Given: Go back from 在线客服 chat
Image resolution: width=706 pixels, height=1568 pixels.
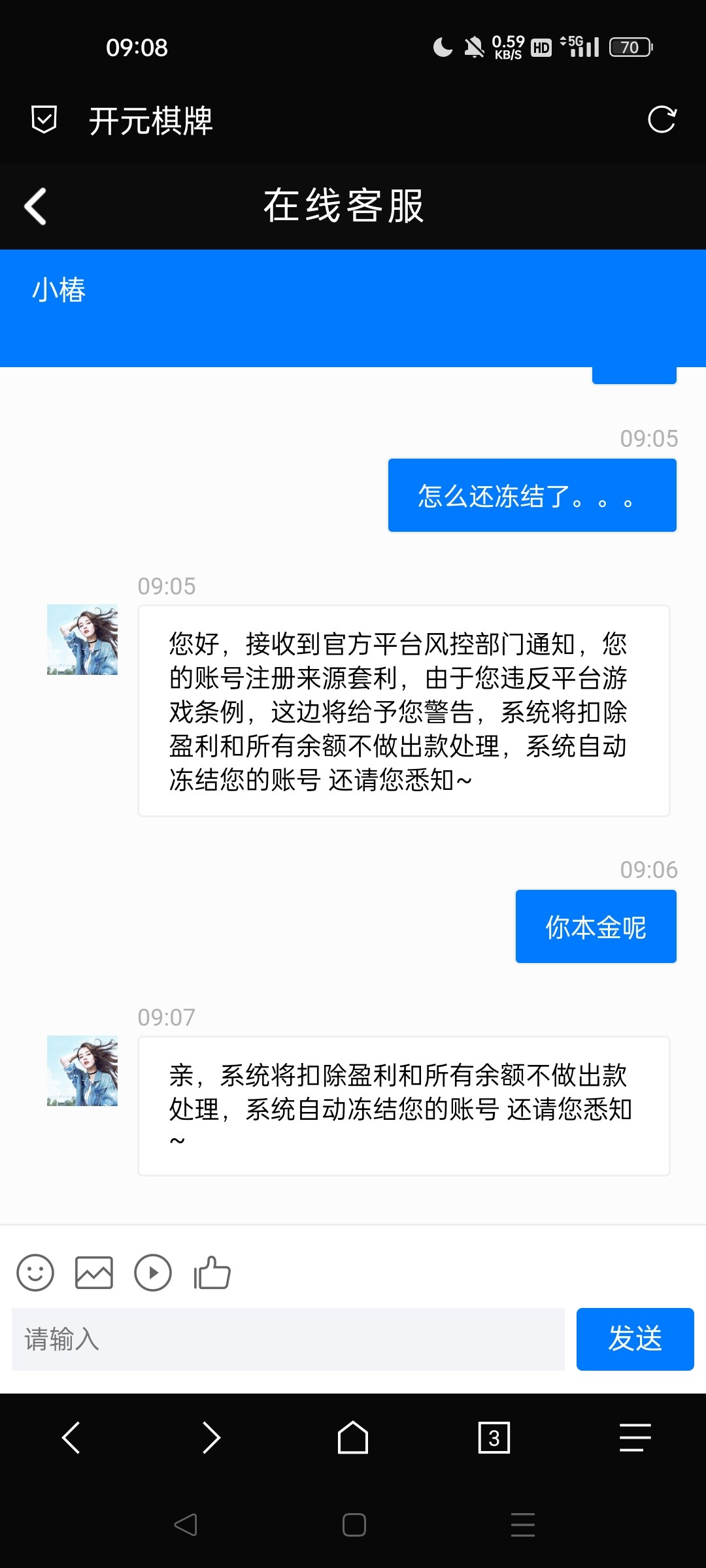Looking at the screenshot, I should pyautogui.click(x=35, y=206).
